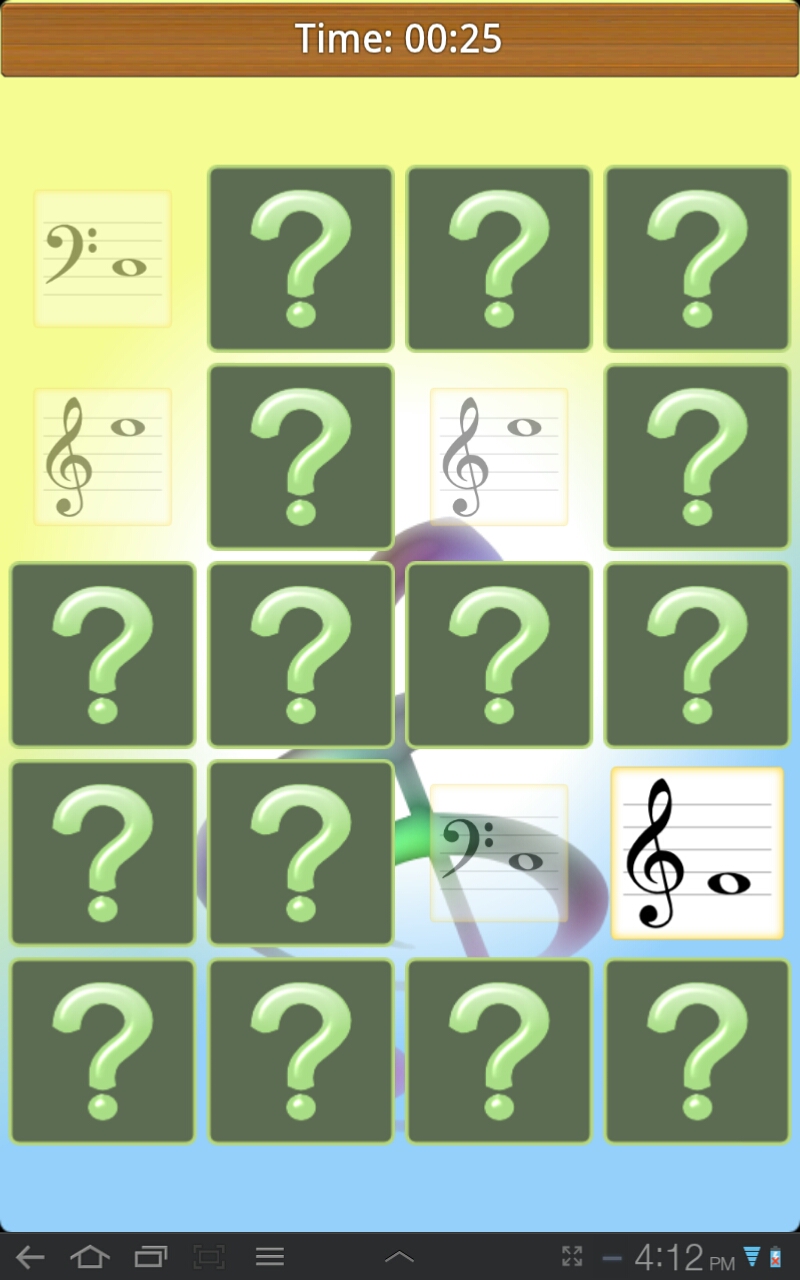
Task: Flip the last card in the bottom row
Action: (x=696, y=1050)
